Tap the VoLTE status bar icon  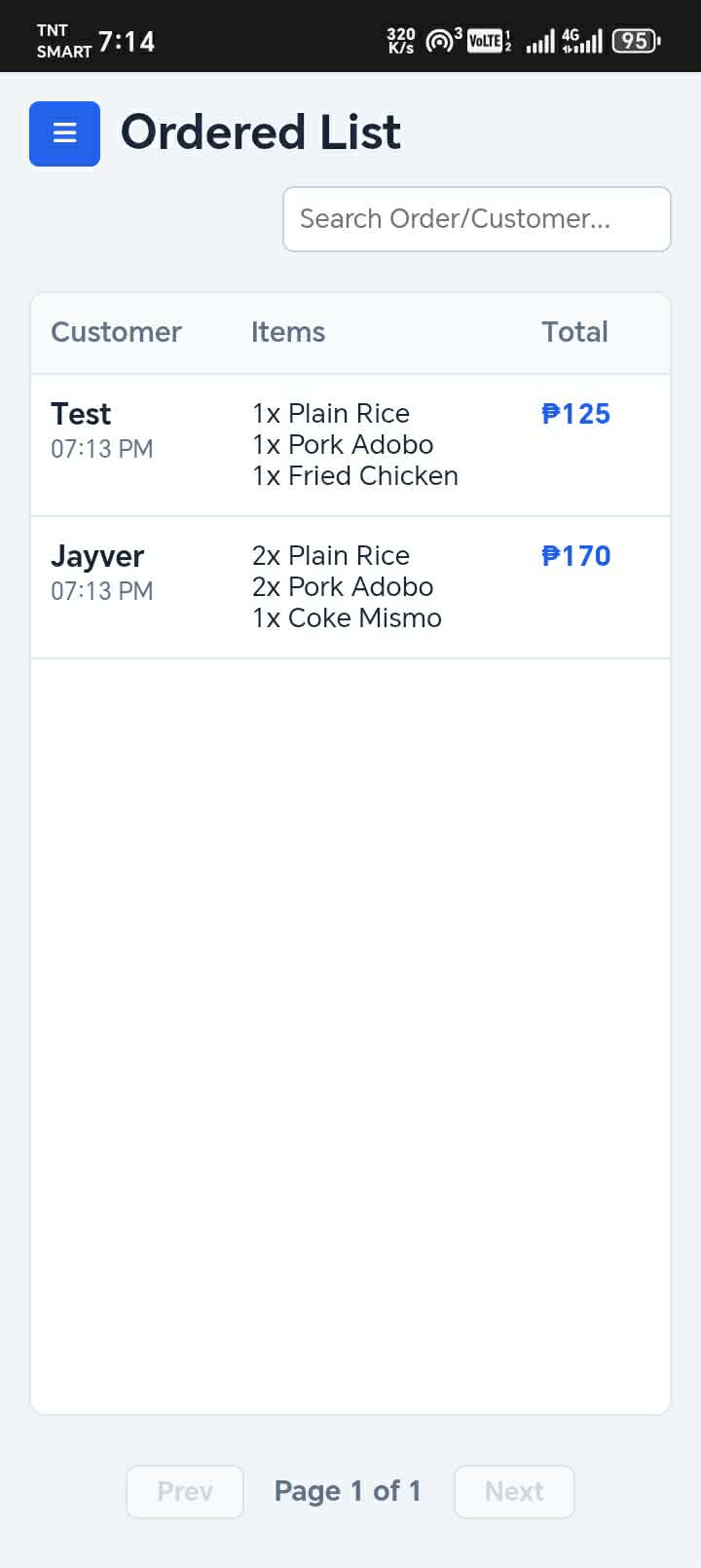pyautogui.click(x=486, y=40)
